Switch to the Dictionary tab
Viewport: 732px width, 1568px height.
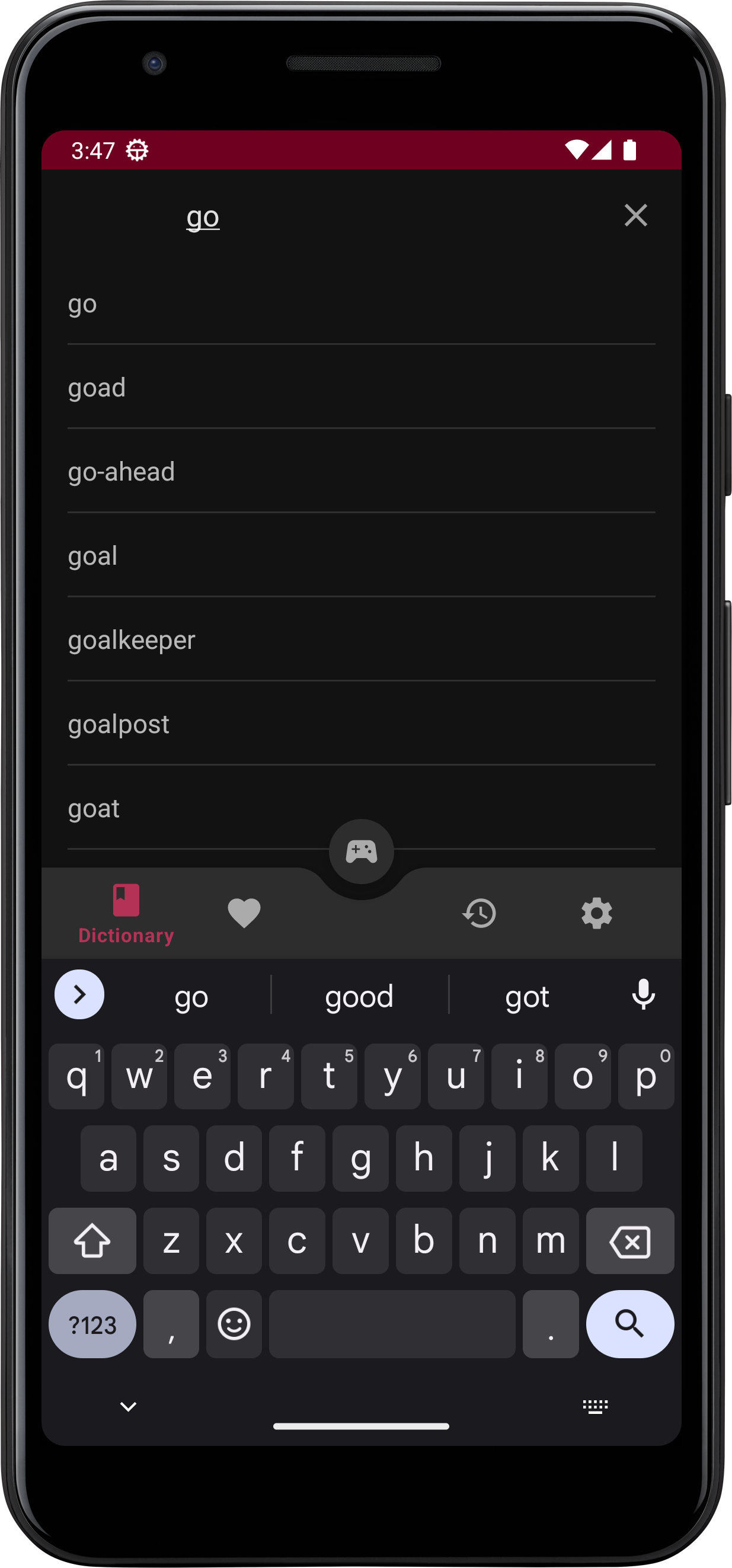126,913
